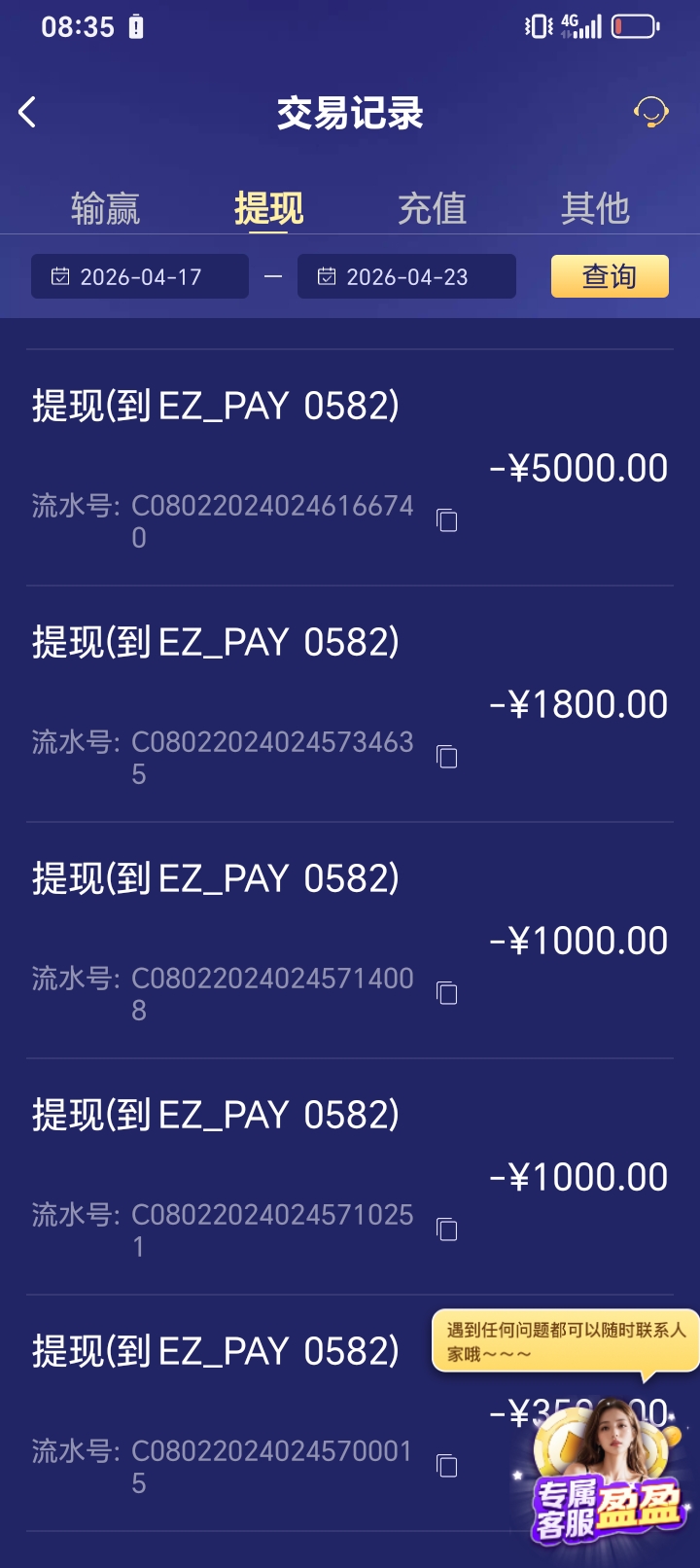This screenshot has width=700, height=1568.
Task: Tap the back arrow to exit transaction records
Action: click(27, 112)
